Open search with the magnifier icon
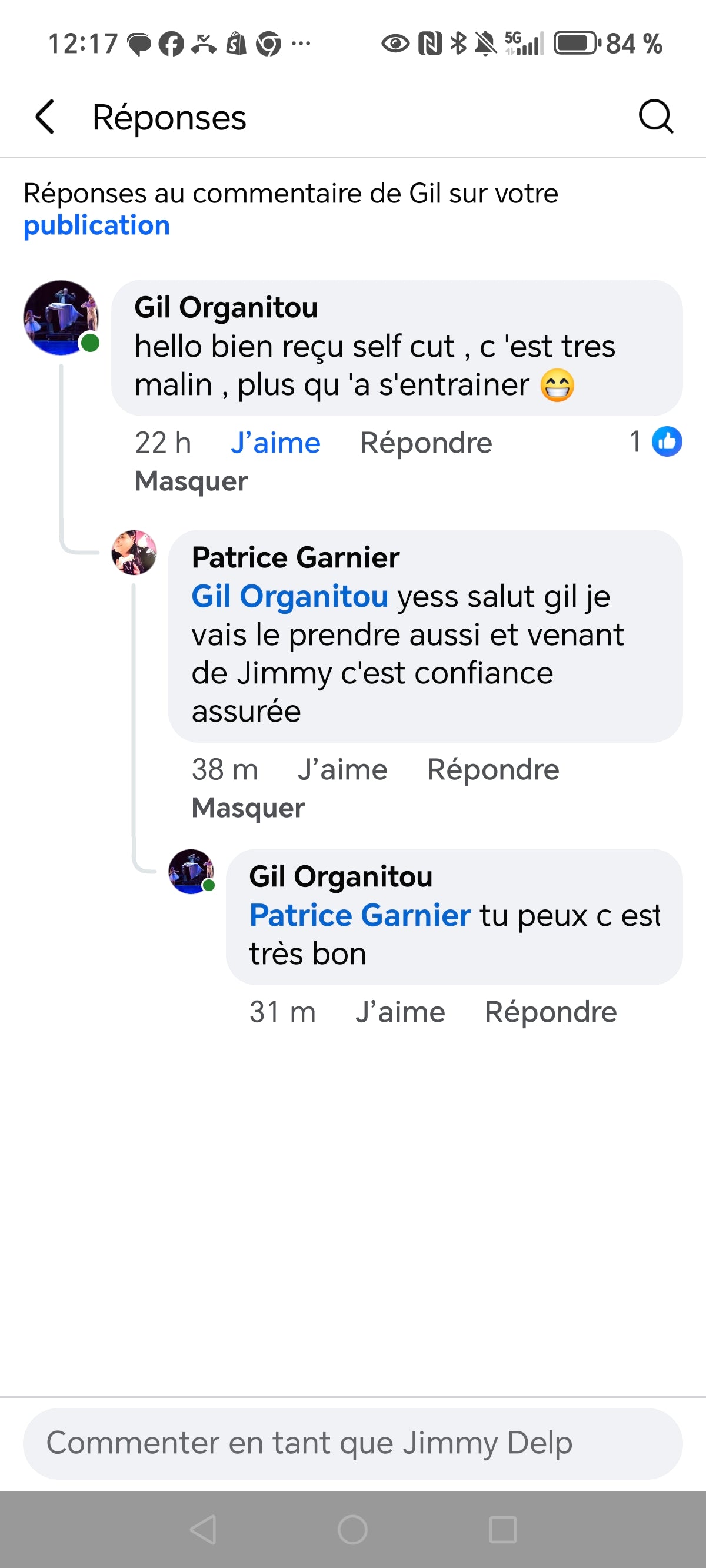 (x=655, y=117)
